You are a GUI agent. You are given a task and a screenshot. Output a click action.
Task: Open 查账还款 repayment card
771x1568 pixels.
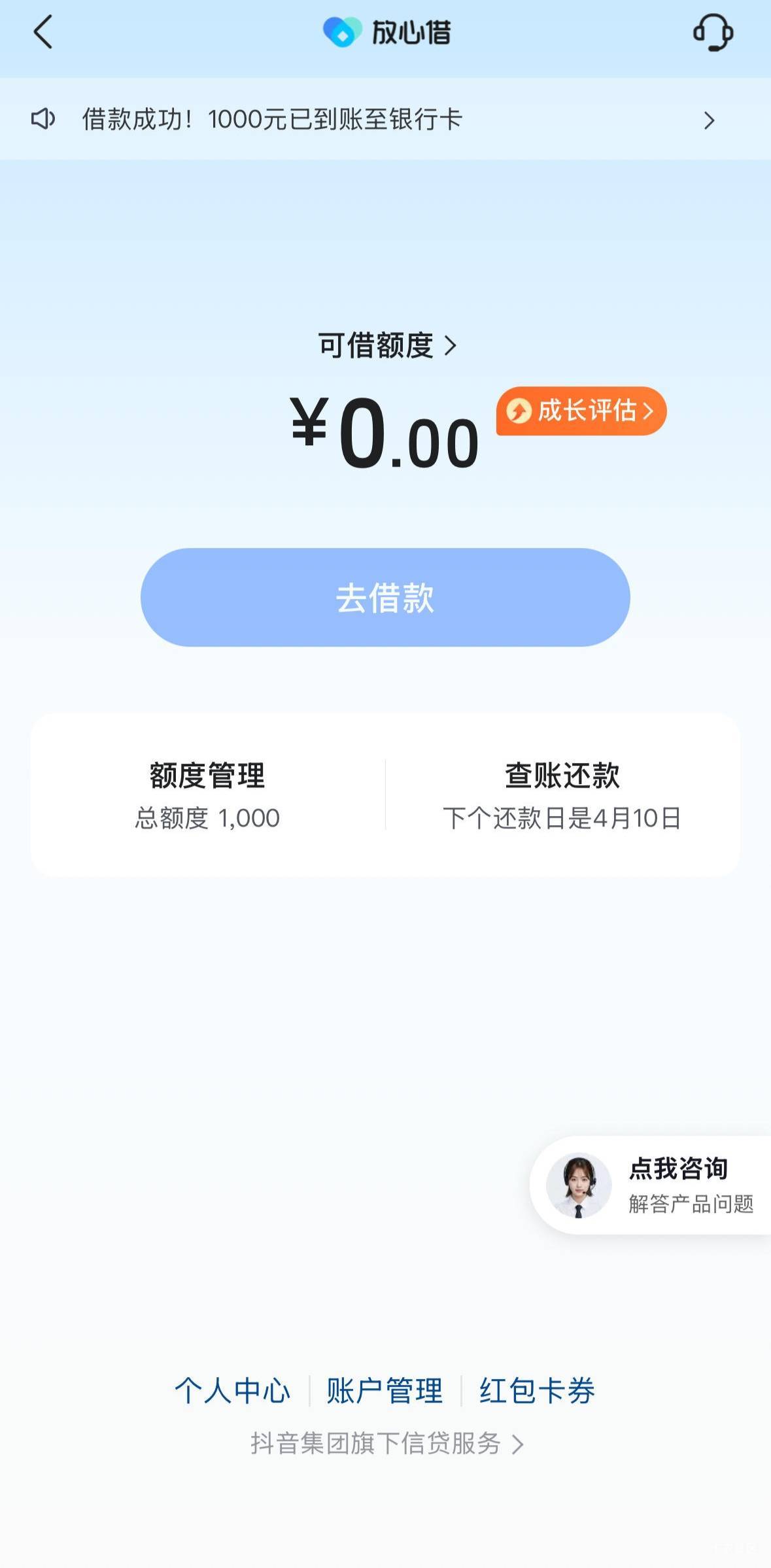(x=562, y=794)
